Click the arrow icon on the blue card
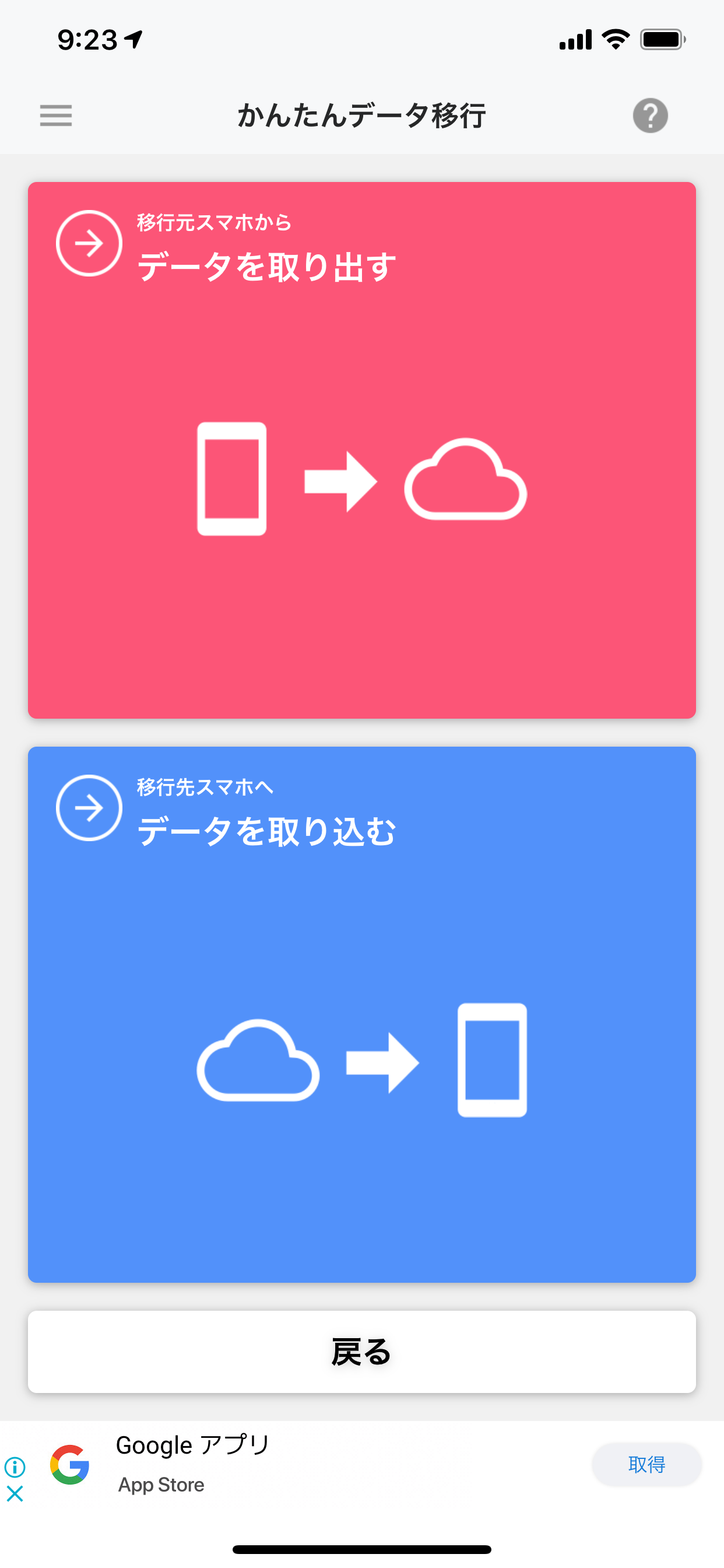The width and height of the screenshot is (724, 1568). click(88, 807)
